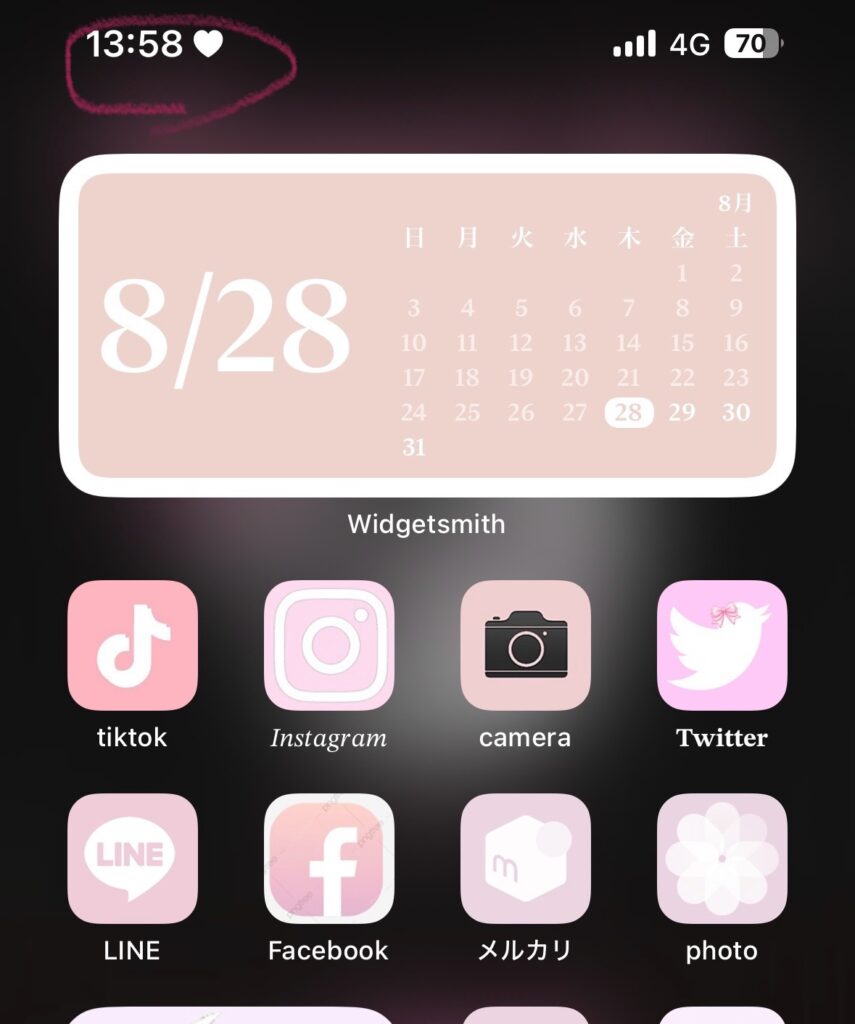Image resolution: width=855 pixels, height=1024 pixels.
Task: Open the photo app
Action: [x=721, y=858]
